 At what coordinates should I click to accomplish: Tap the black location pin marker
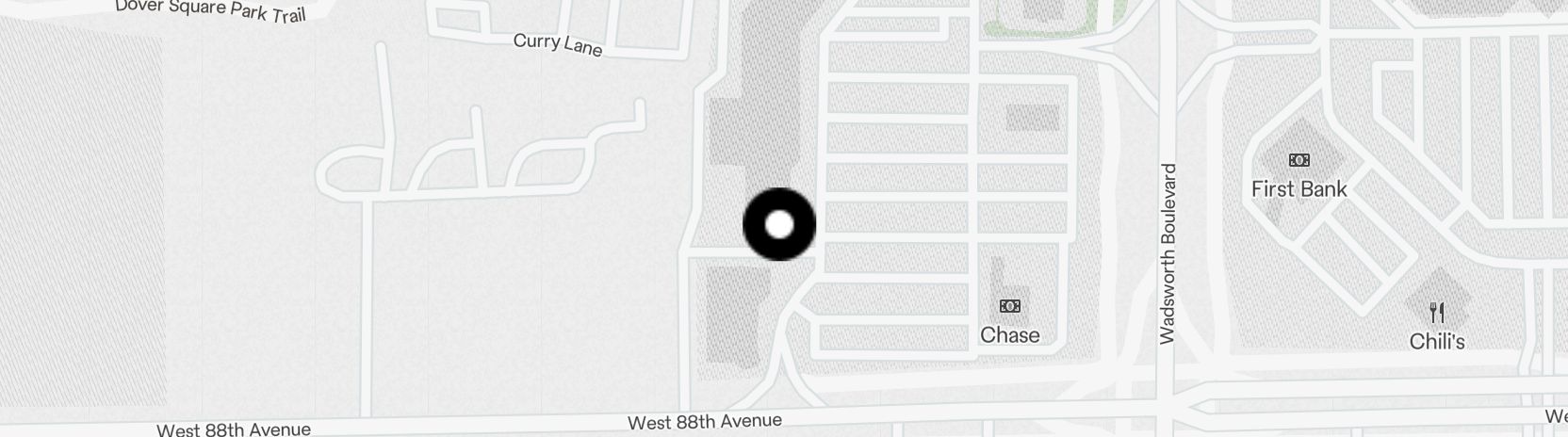(779, 225)
